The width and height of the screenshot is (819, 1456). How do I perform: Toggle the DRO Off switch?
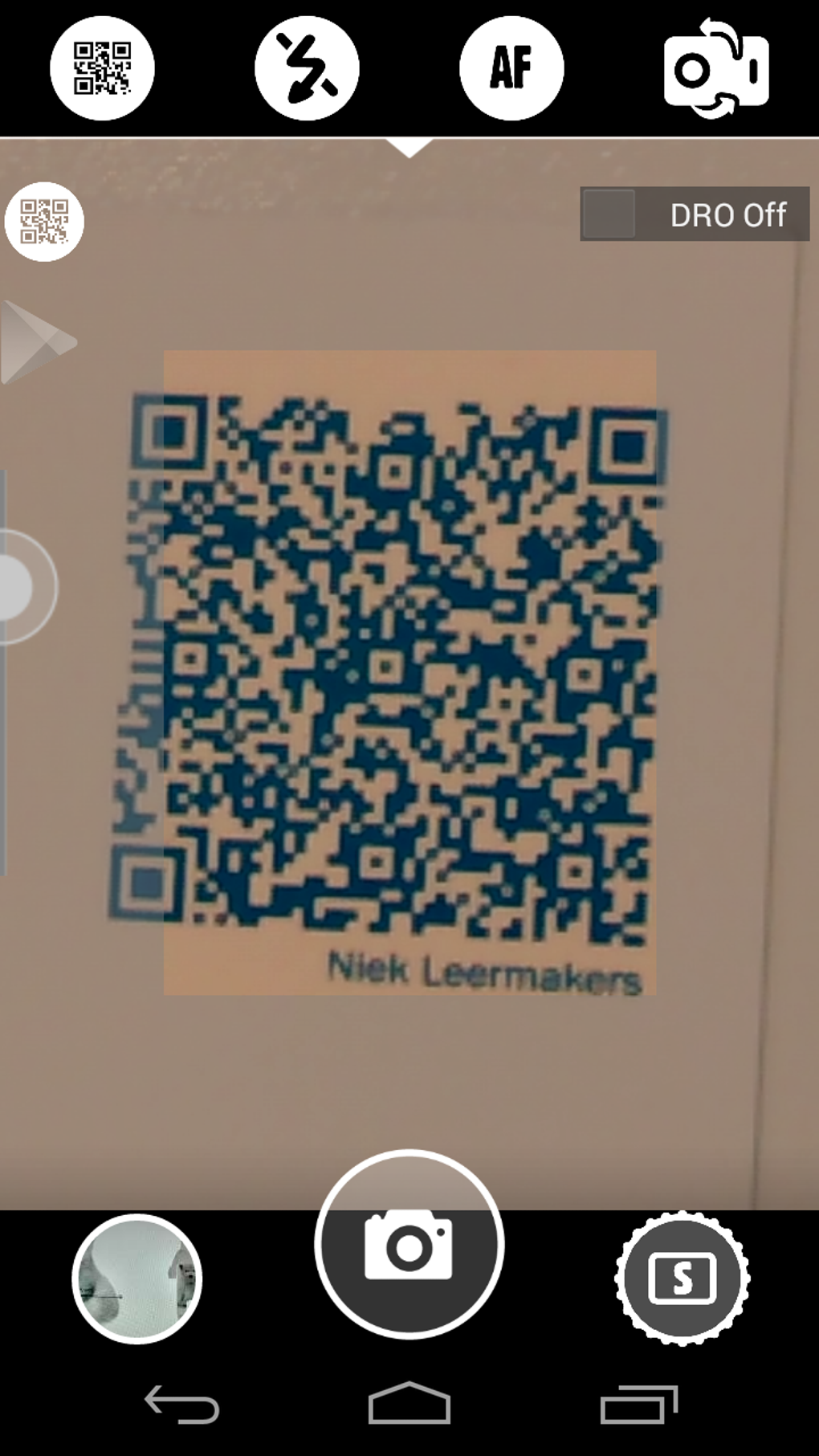pyautogui.click(x=695, y=214)
